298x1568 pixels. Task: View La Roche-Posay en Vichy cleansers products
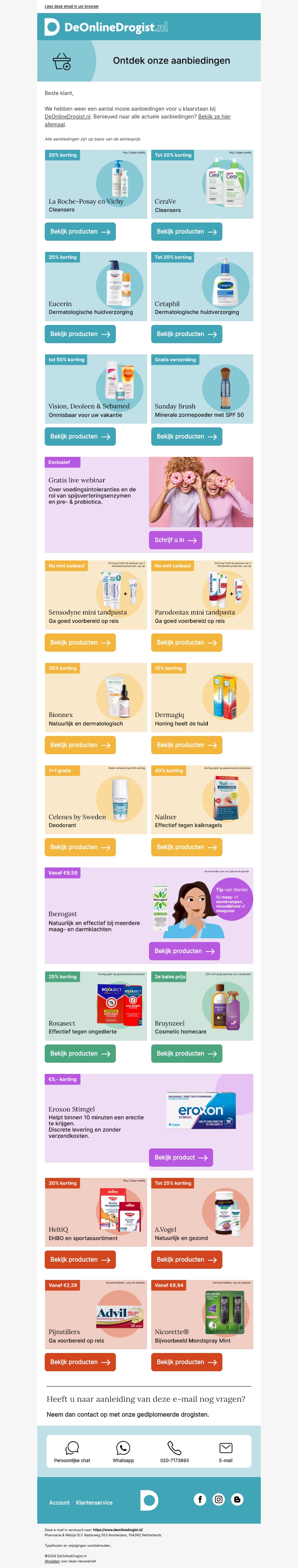(80, 232)
